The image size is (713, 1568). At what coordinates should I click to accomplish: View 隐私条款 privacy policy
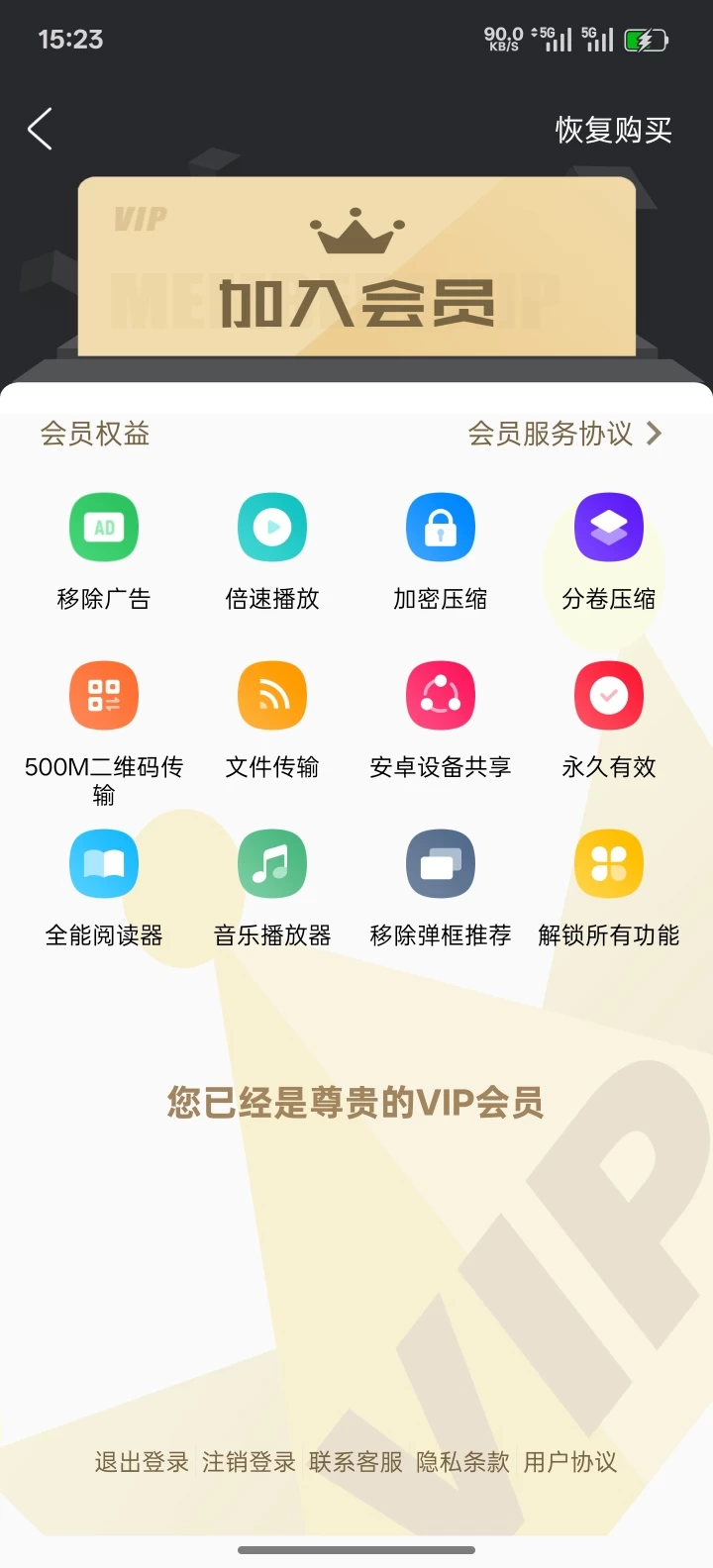(462, 1462)
